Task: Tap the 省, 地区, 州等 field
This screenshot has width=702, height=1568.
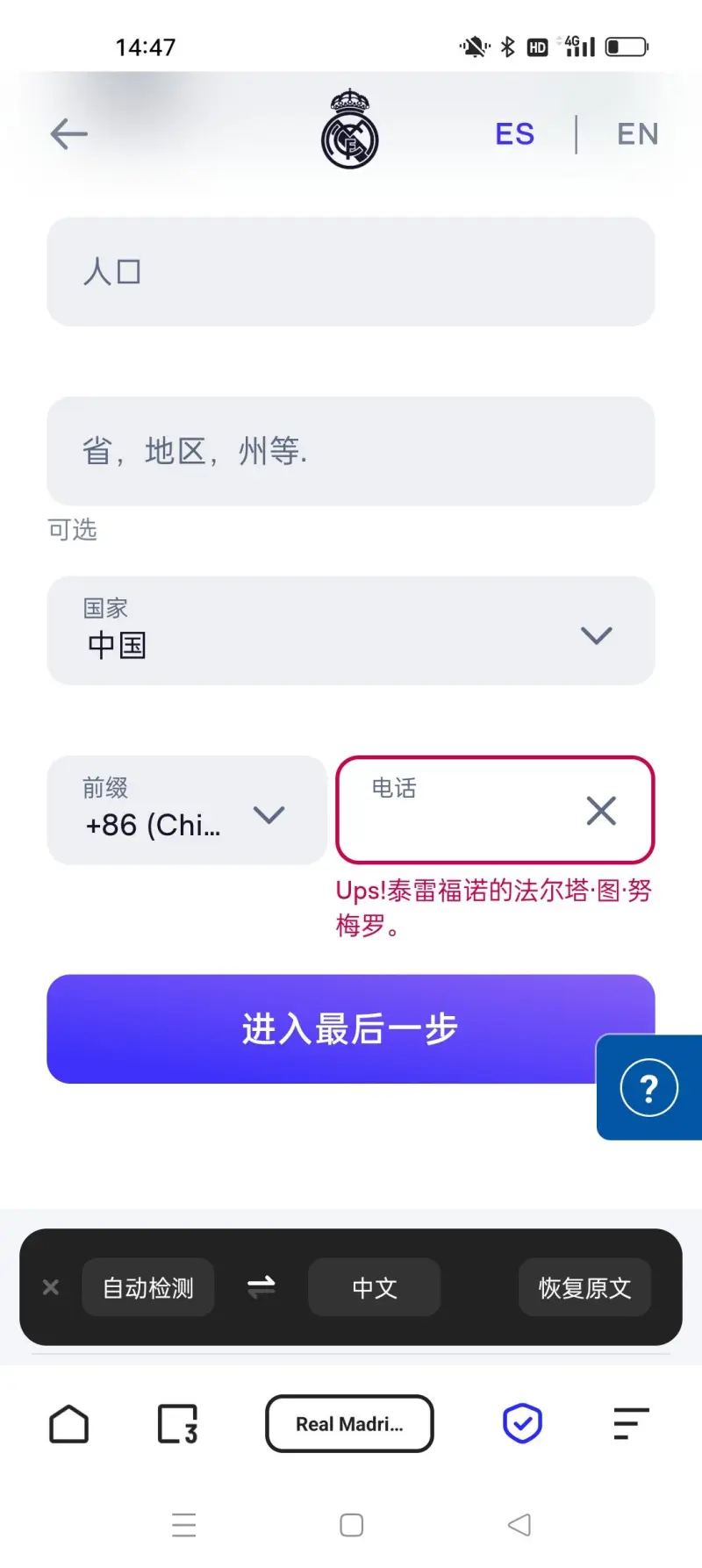Action: [351, 451]
